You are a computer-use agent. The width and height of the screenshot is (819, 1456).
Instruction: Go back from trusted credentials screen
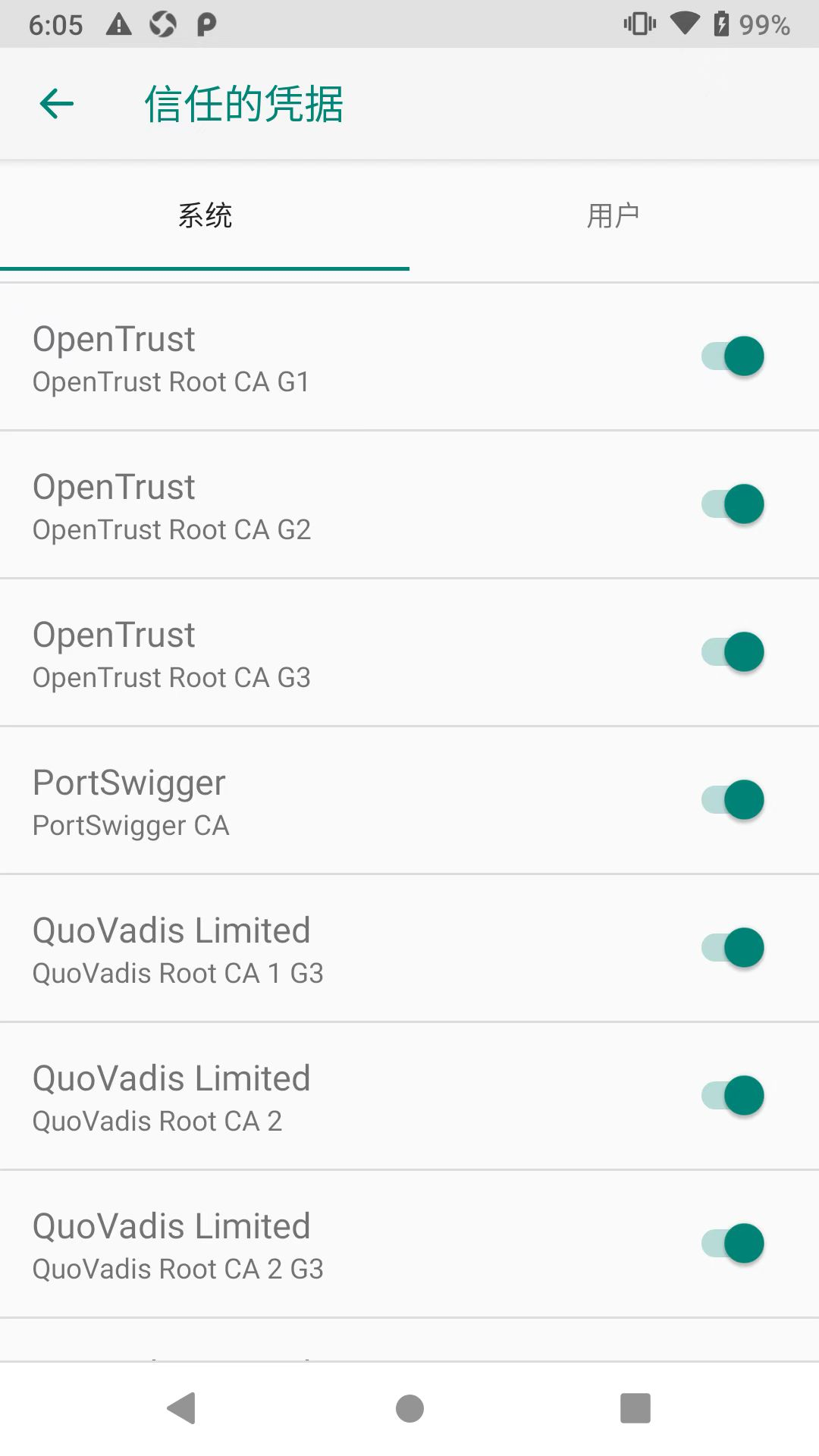(x=57, y=104)
